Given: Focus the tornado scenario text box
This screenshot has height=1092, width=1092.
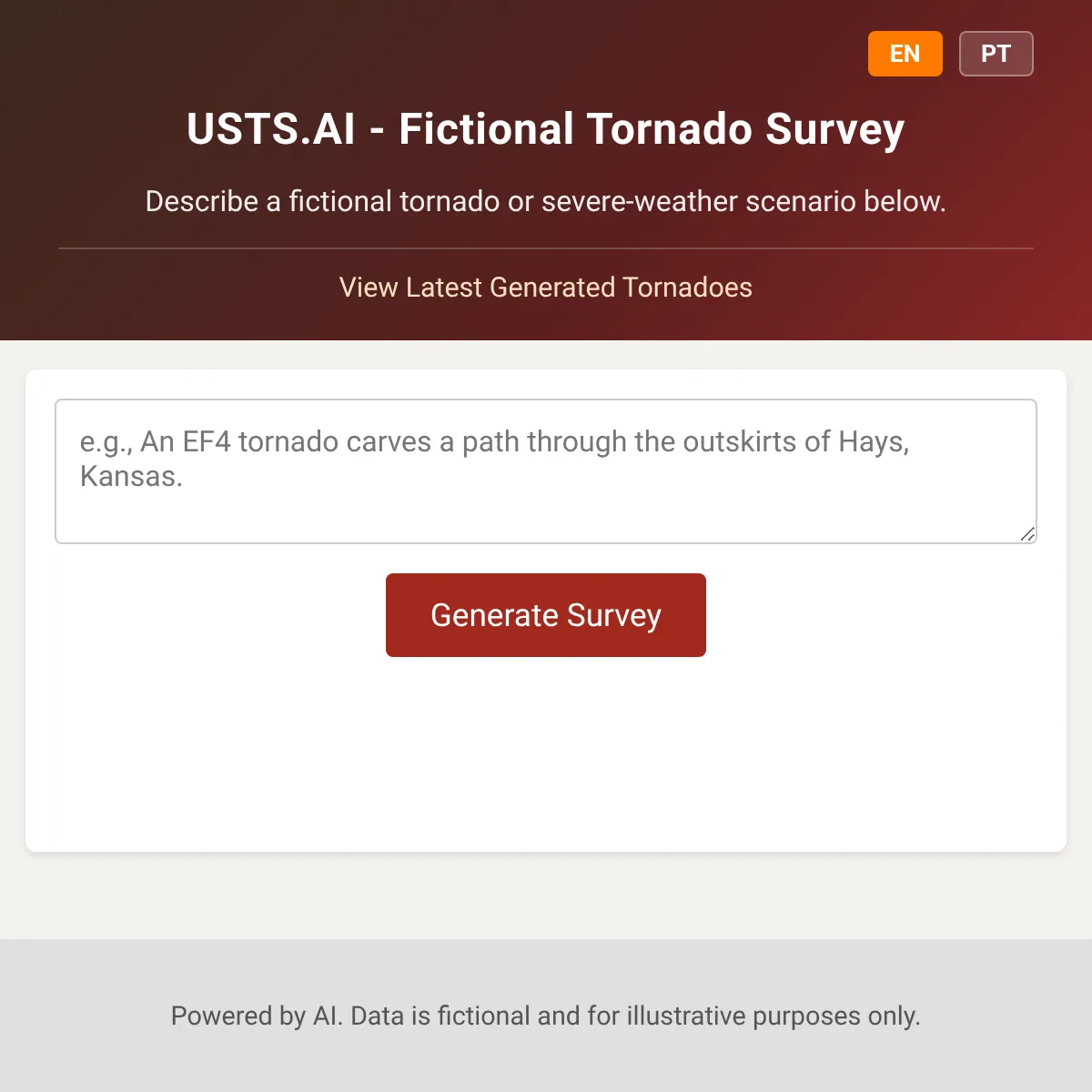Looking at the screenshot, I should pos(546,471).
